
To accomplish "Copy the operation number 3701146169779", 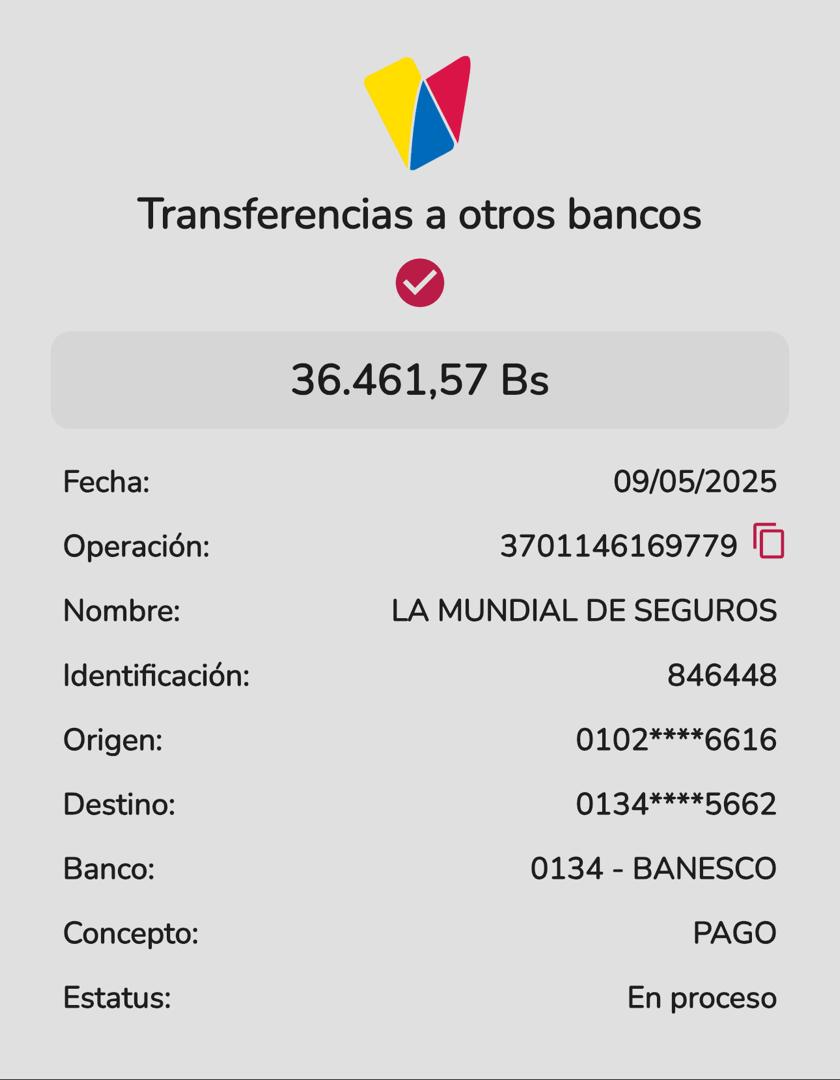I will (768, 541).
